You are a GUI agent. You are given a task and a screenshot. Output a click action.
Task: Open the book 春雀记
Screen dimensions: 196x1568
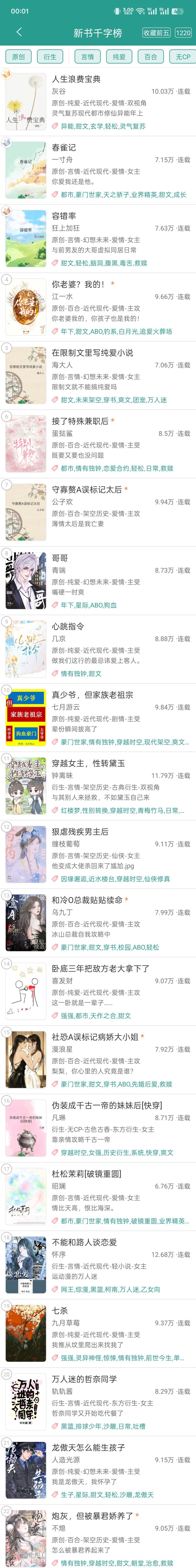64,147
